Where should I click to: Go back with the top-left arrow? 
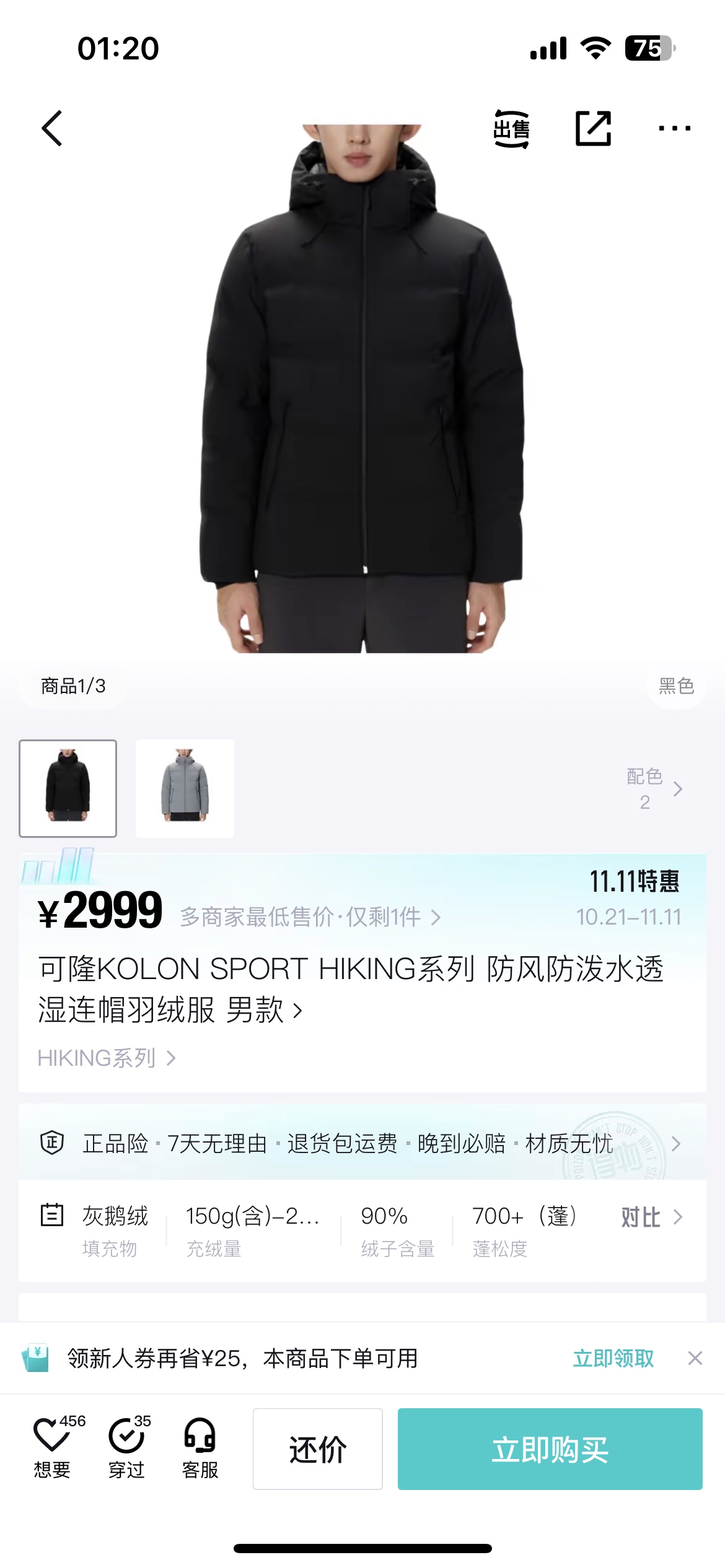pyautogui.click(x=52, y=128)
